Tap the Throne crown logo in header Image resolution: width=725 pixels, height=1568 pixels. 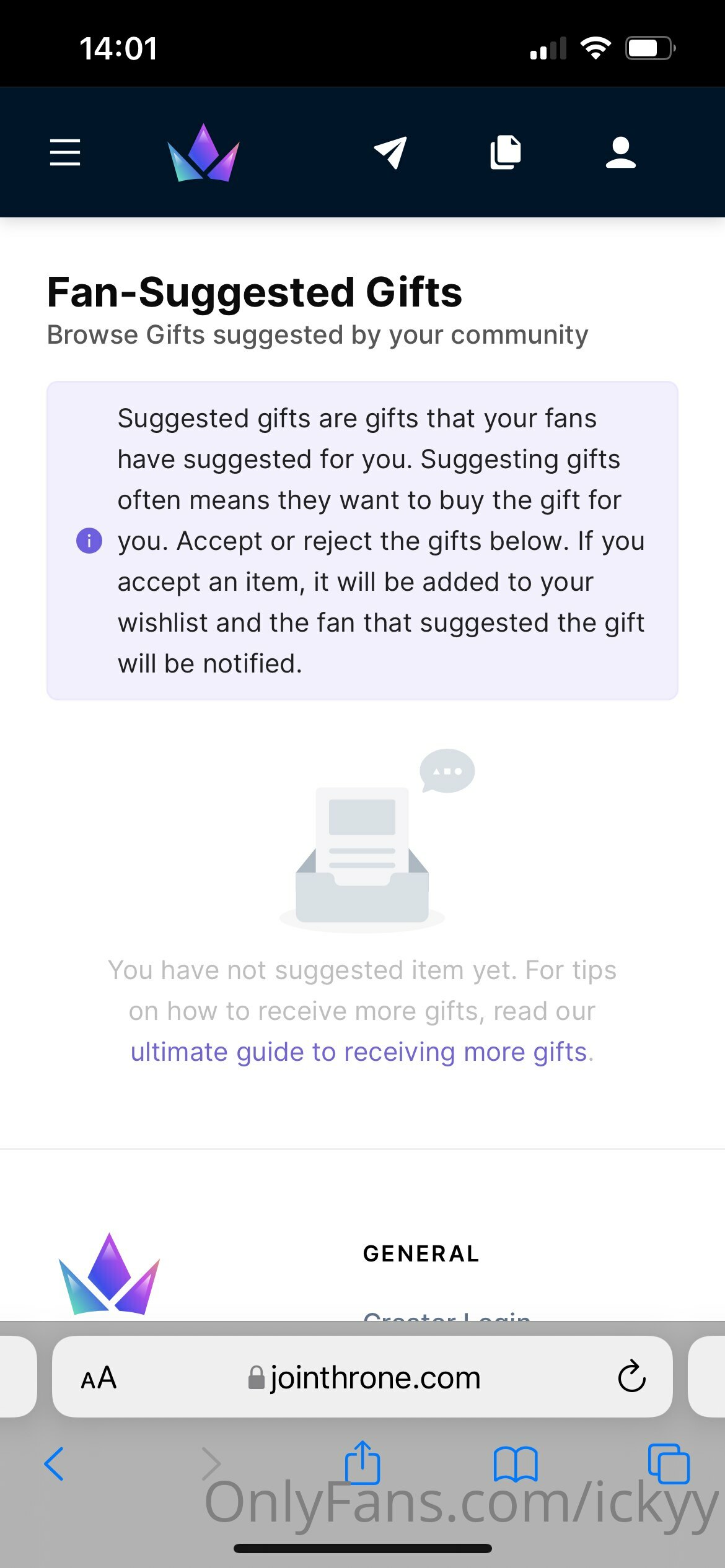[204, 153]
